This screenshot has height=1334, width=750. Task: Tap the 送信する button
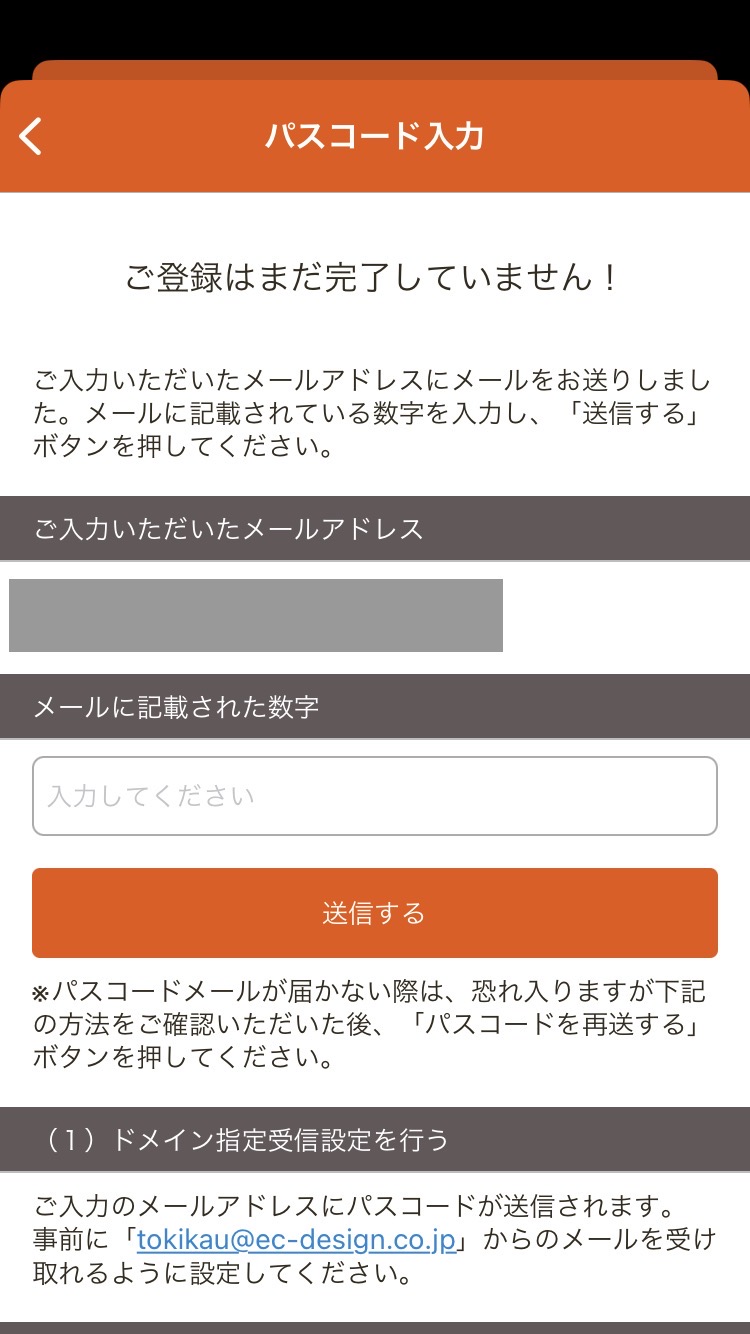375,913
